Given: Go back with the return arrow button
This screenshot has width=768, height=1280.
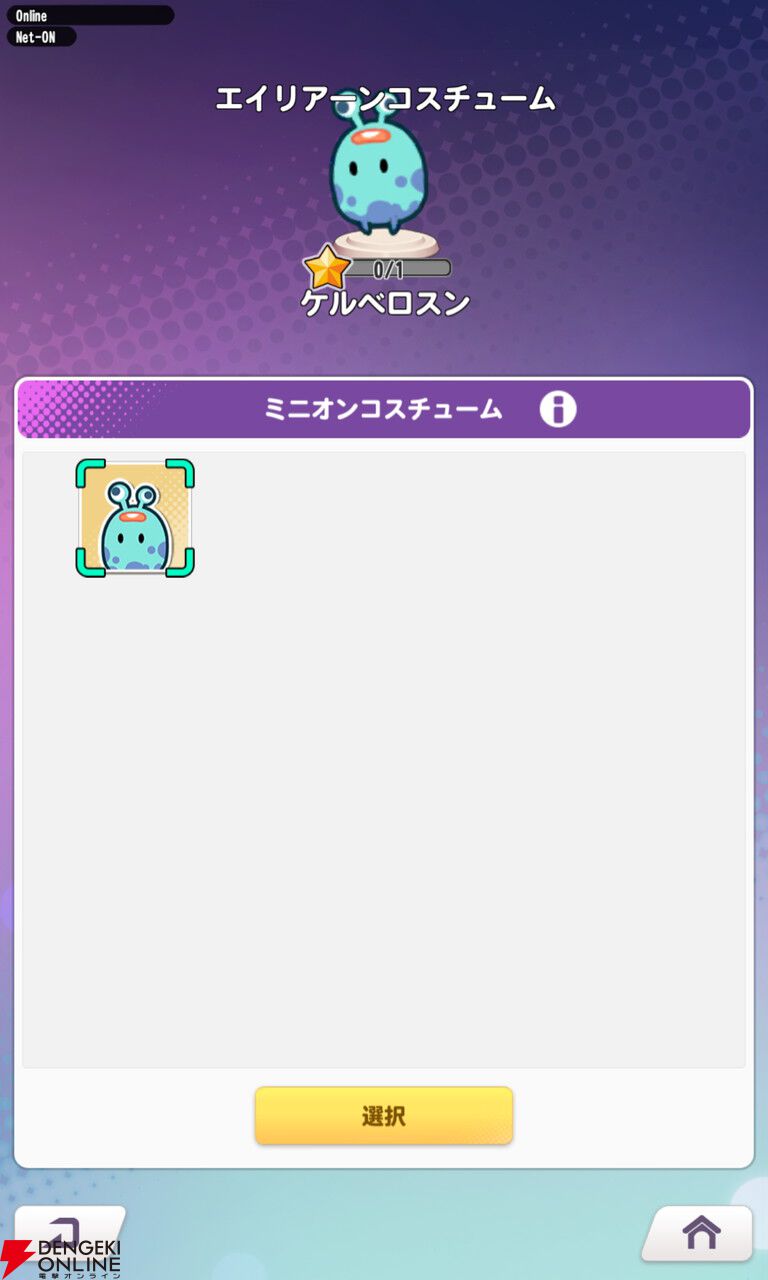Looking at the screenshot, I should point(68,1232).
